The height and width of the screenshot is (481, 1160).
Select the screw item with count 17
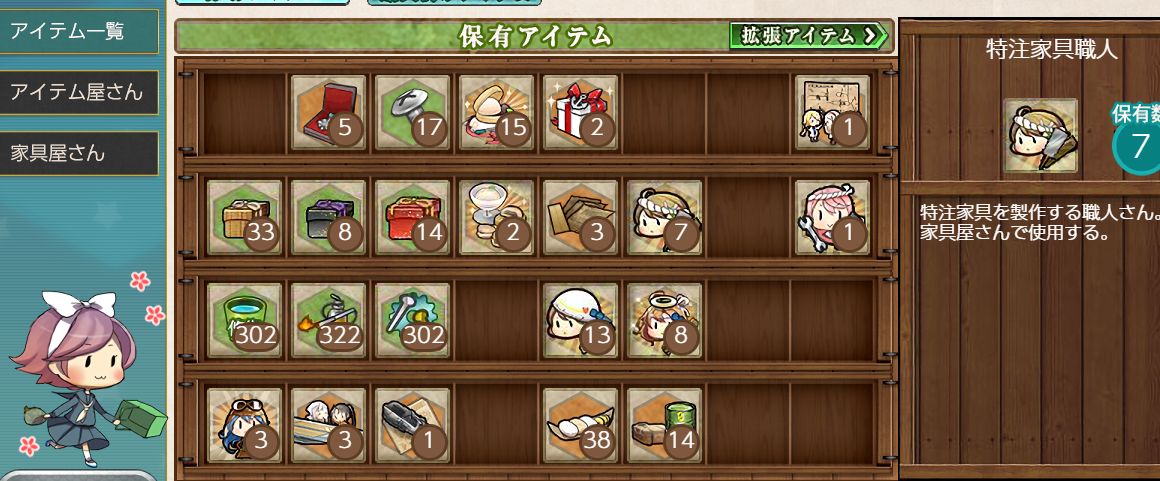click(412, 112)
